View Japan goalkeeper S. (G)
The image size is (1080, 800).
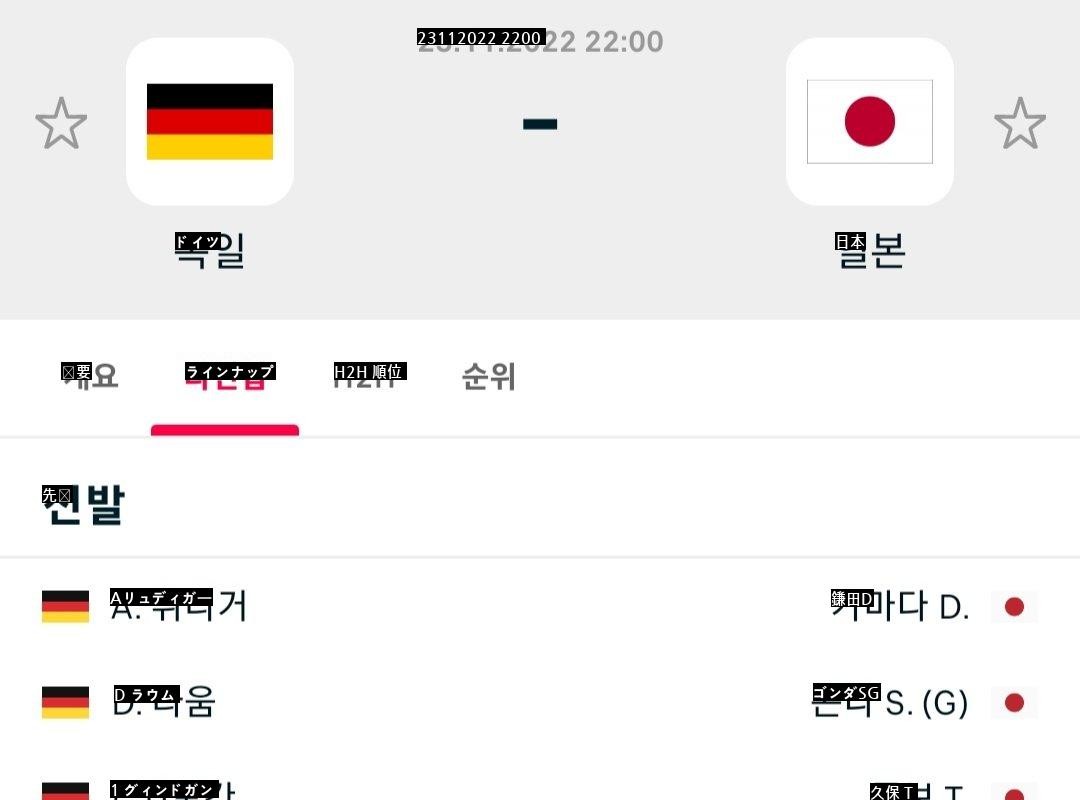(890, 702)
